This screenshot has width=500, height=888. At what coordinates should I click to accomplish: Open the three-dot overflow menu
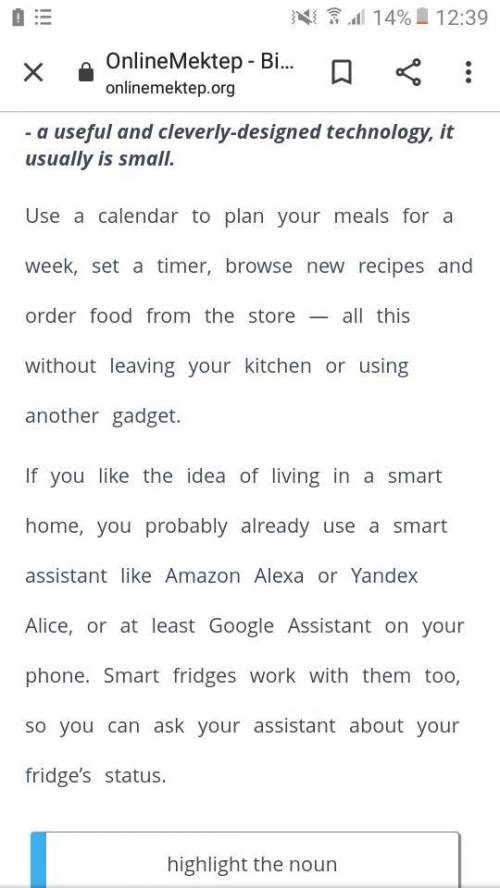point(468,72)
